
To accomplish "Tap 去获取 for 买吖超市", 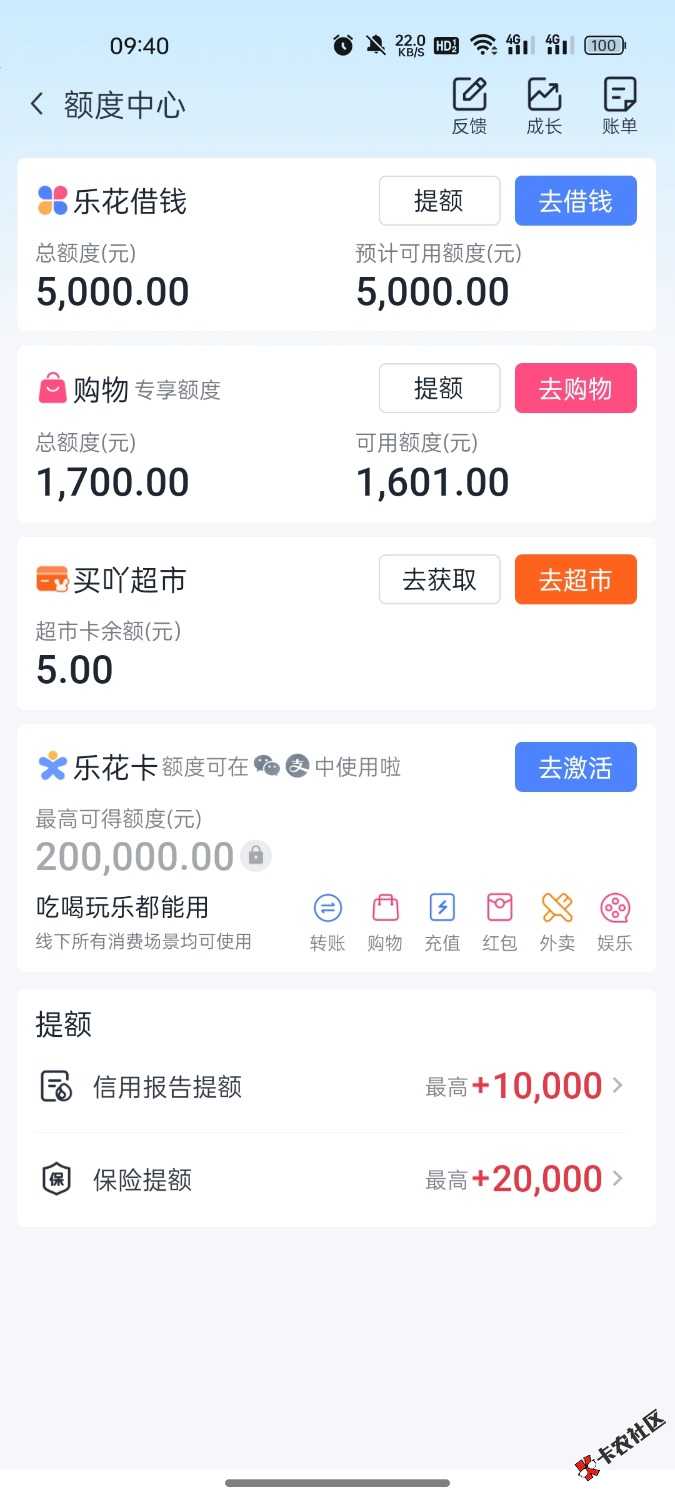I will (439, 580).
